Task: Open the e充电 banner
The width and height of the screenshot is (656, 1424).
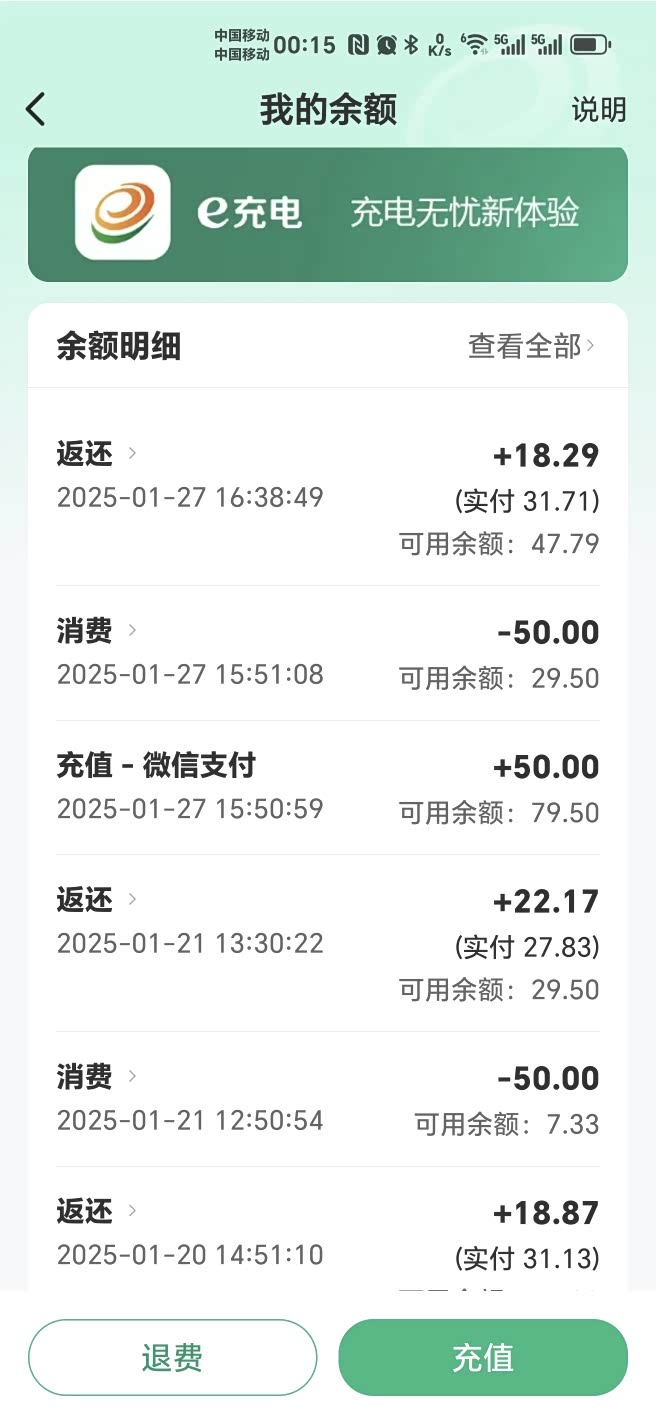Action: [x=328, y=213]
